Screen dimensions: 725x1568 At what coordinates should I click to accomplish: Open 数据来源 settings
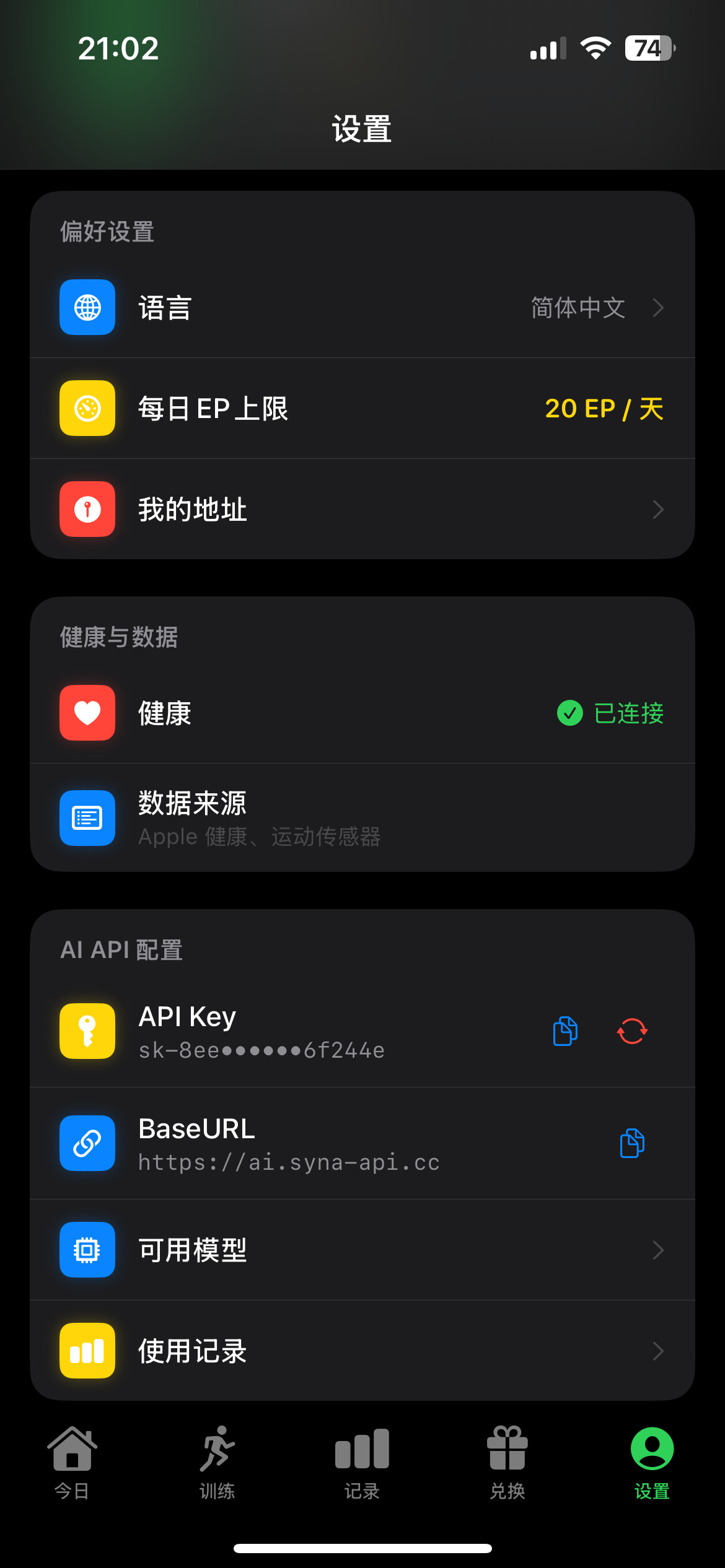pyautogui.click(x=362, y=818)
